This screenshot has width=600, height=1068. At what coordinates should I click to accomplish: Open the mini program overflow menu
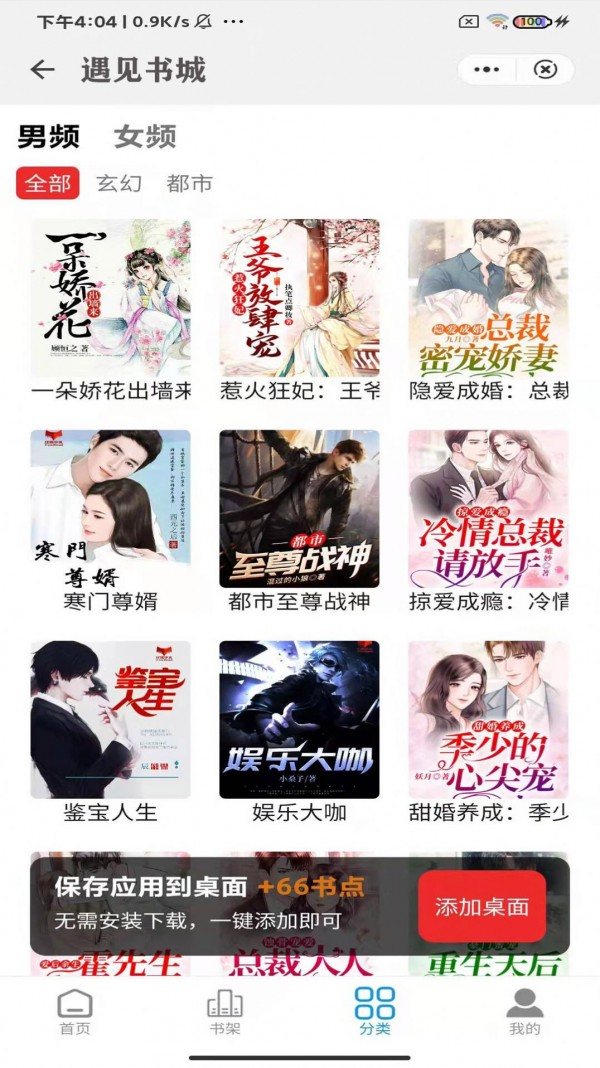tap(487, 69)
